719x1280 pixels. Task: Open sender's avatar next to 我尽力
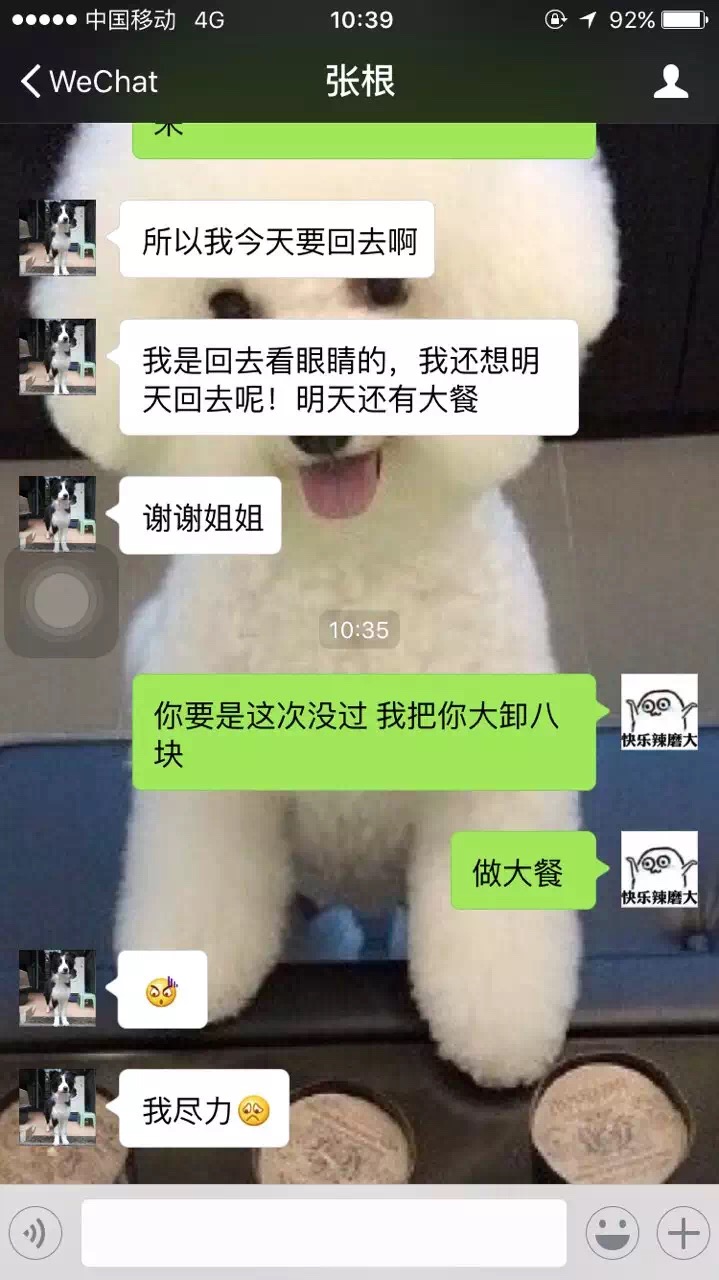[58, 1107]
